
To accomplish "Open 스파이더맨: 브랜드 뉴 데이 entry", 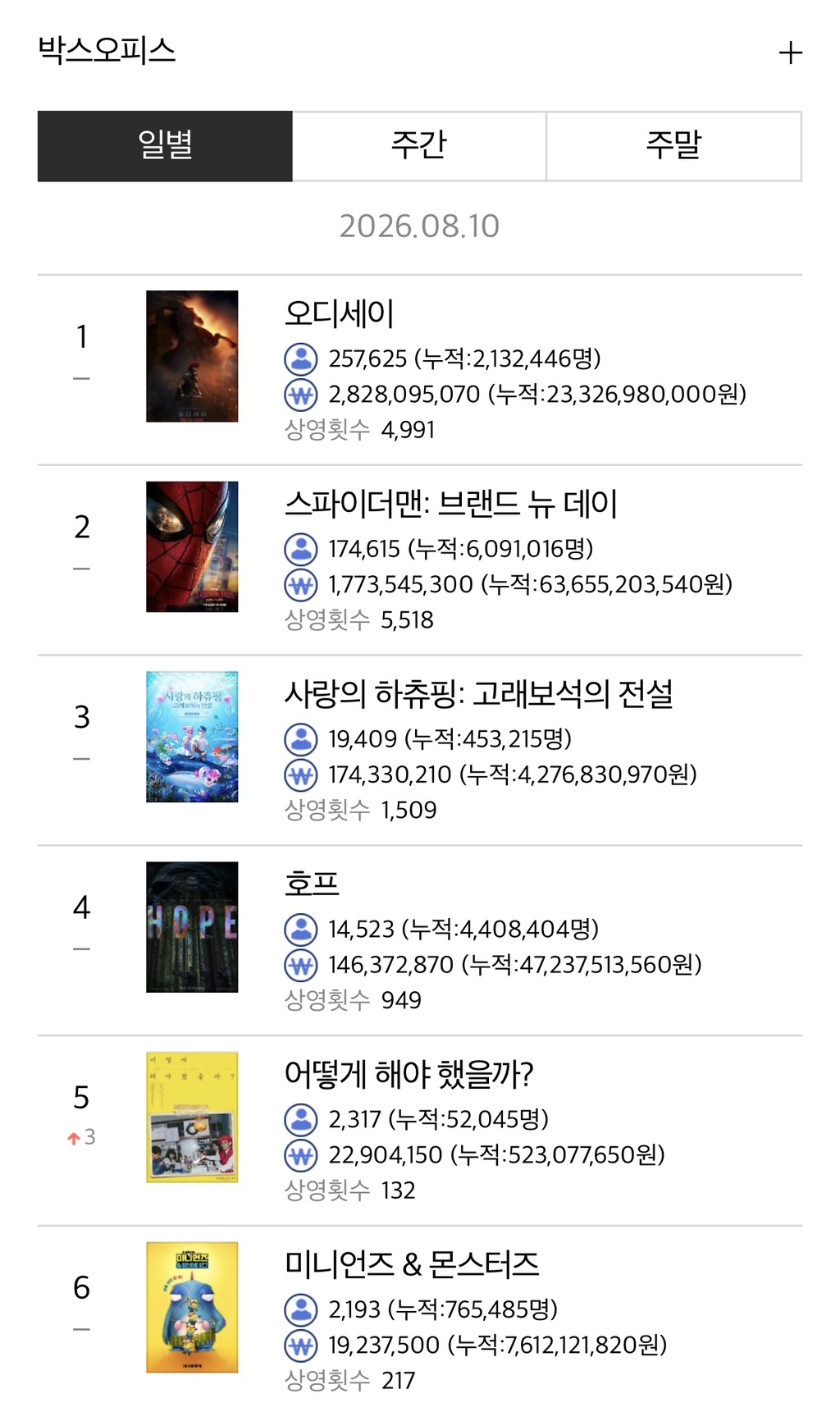I will 420,560.
